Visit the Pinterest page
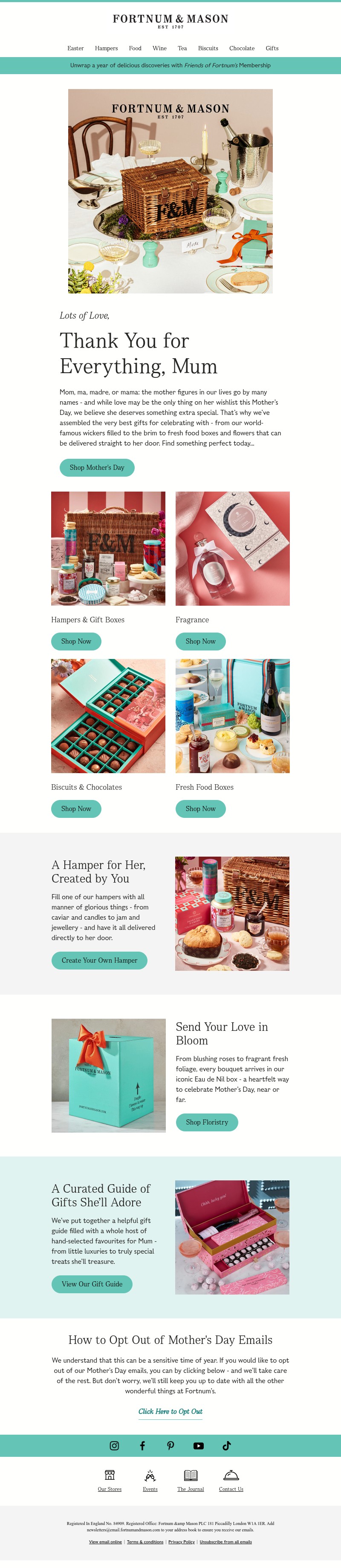This screenshot has height=1568, width=341. 170,1446
